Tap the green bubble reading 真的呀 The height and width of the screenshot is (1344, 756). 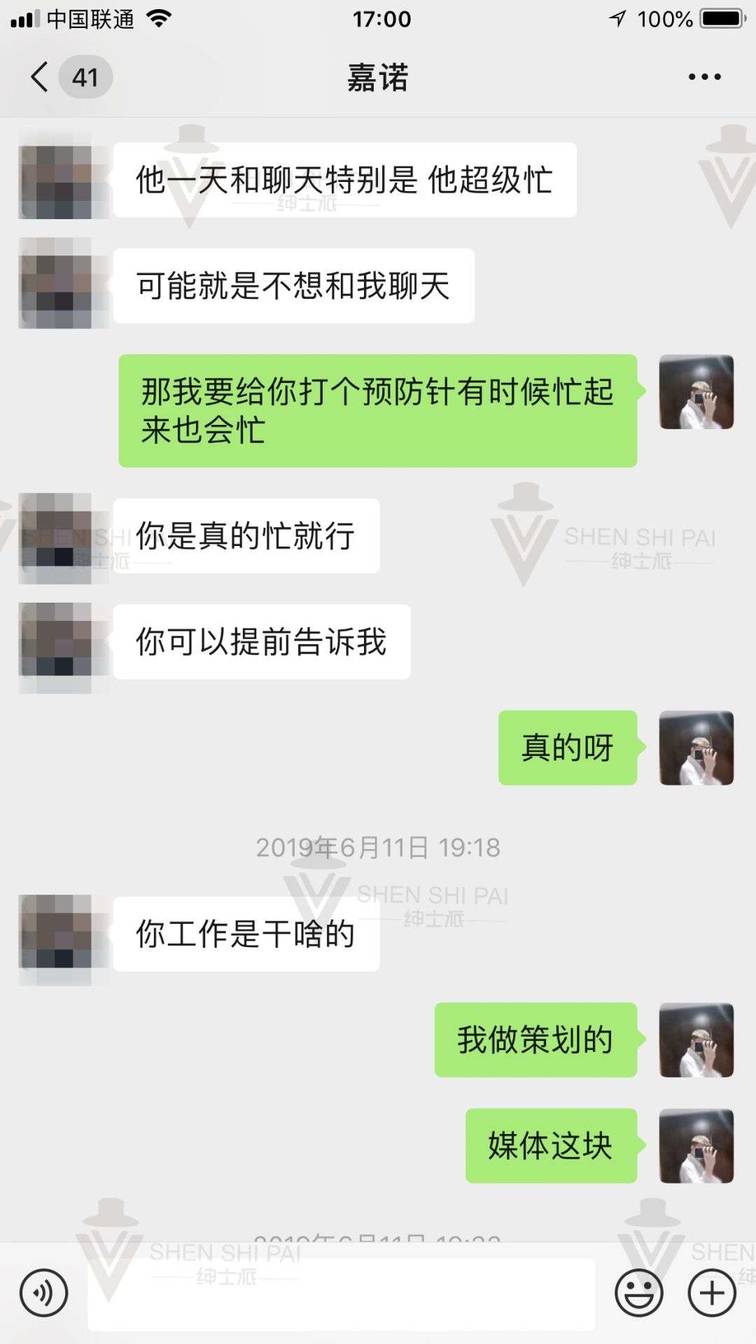click(x=568, y=748)
